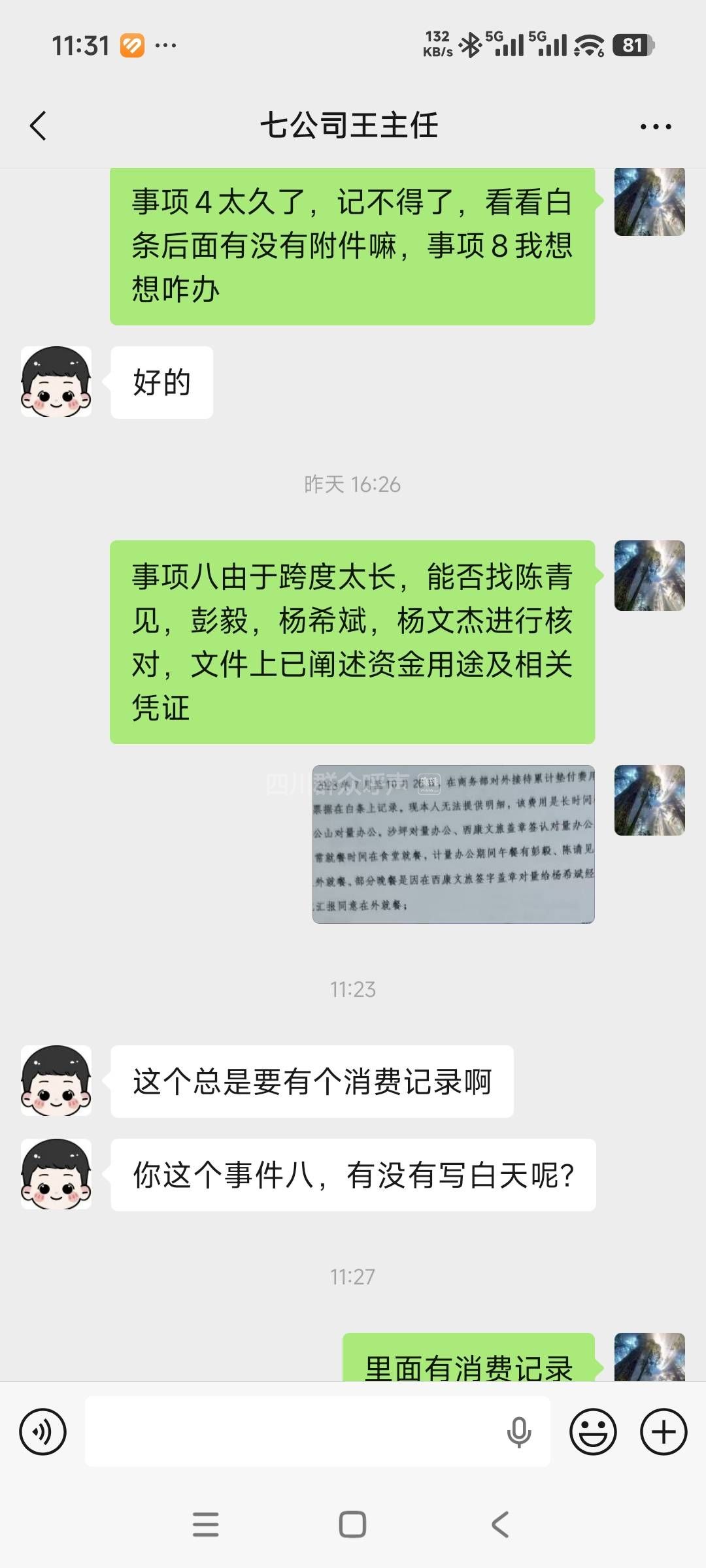Switch to voice message input
Viewport: 706px width, 1568px height.
click(43, 1431)
